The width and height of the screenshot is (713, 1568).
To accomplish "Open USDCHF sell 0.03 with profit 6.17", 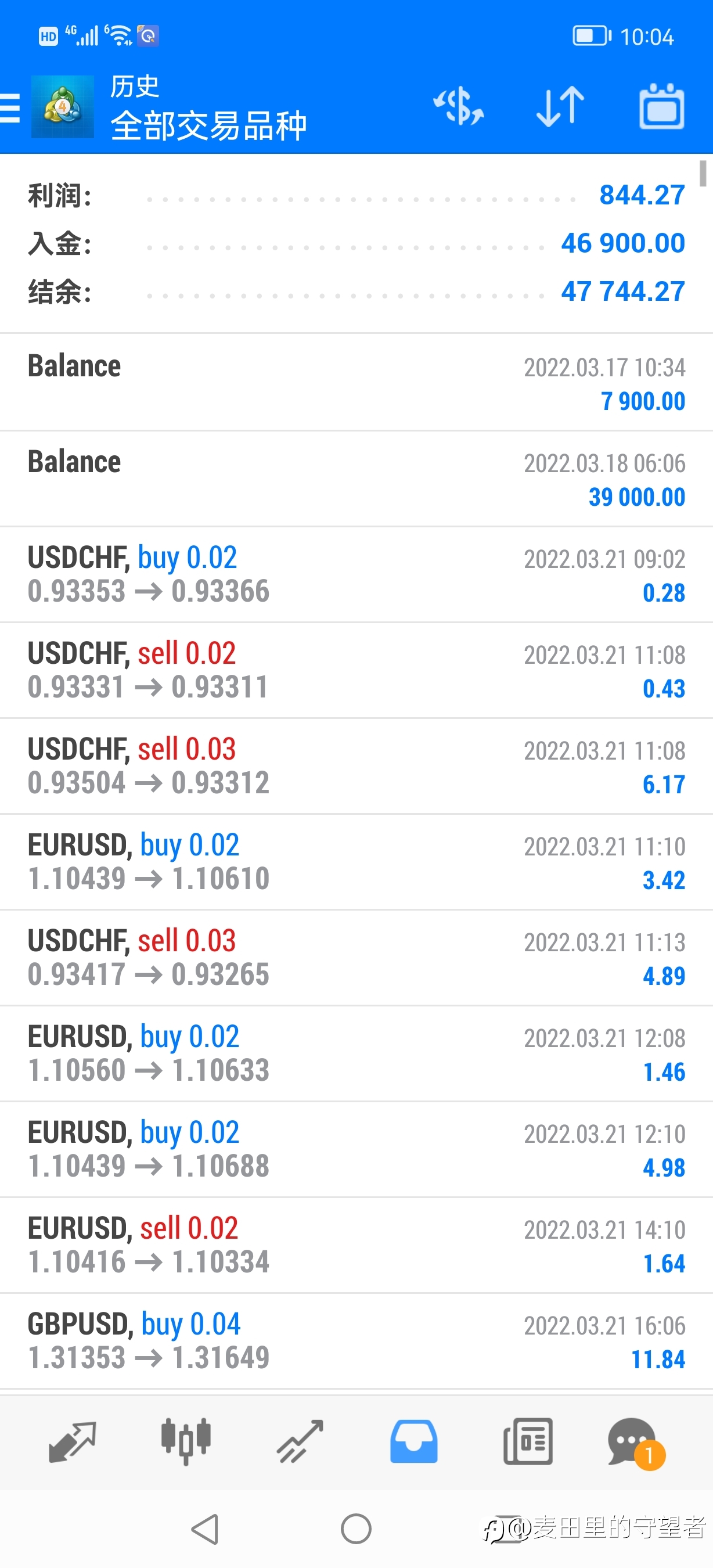I will [356, 767].
